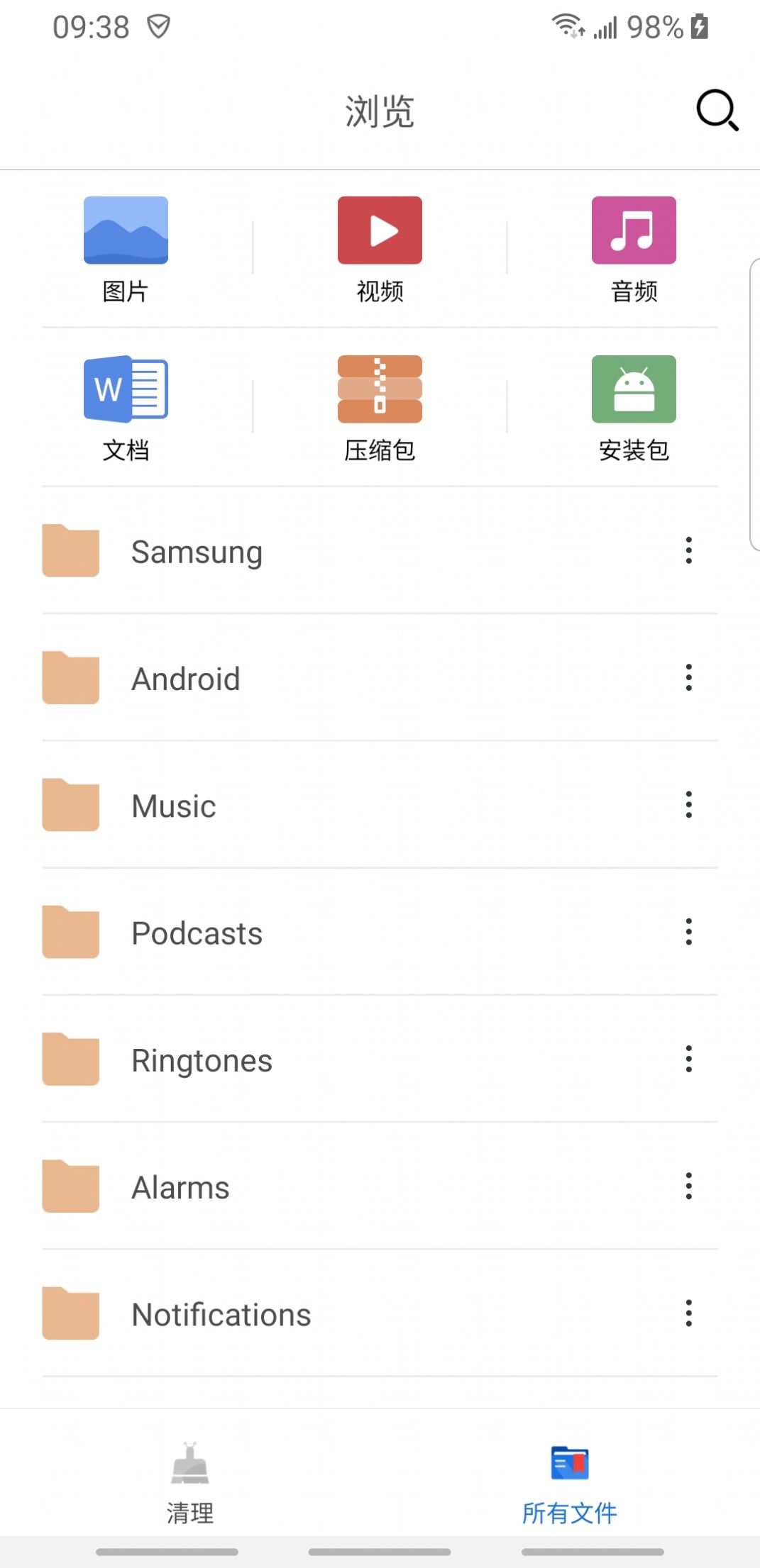Image resolution: width=760 pixels, height=1568 pixels.
Task: Open the Alarms folder
Action: [284, 1186]
